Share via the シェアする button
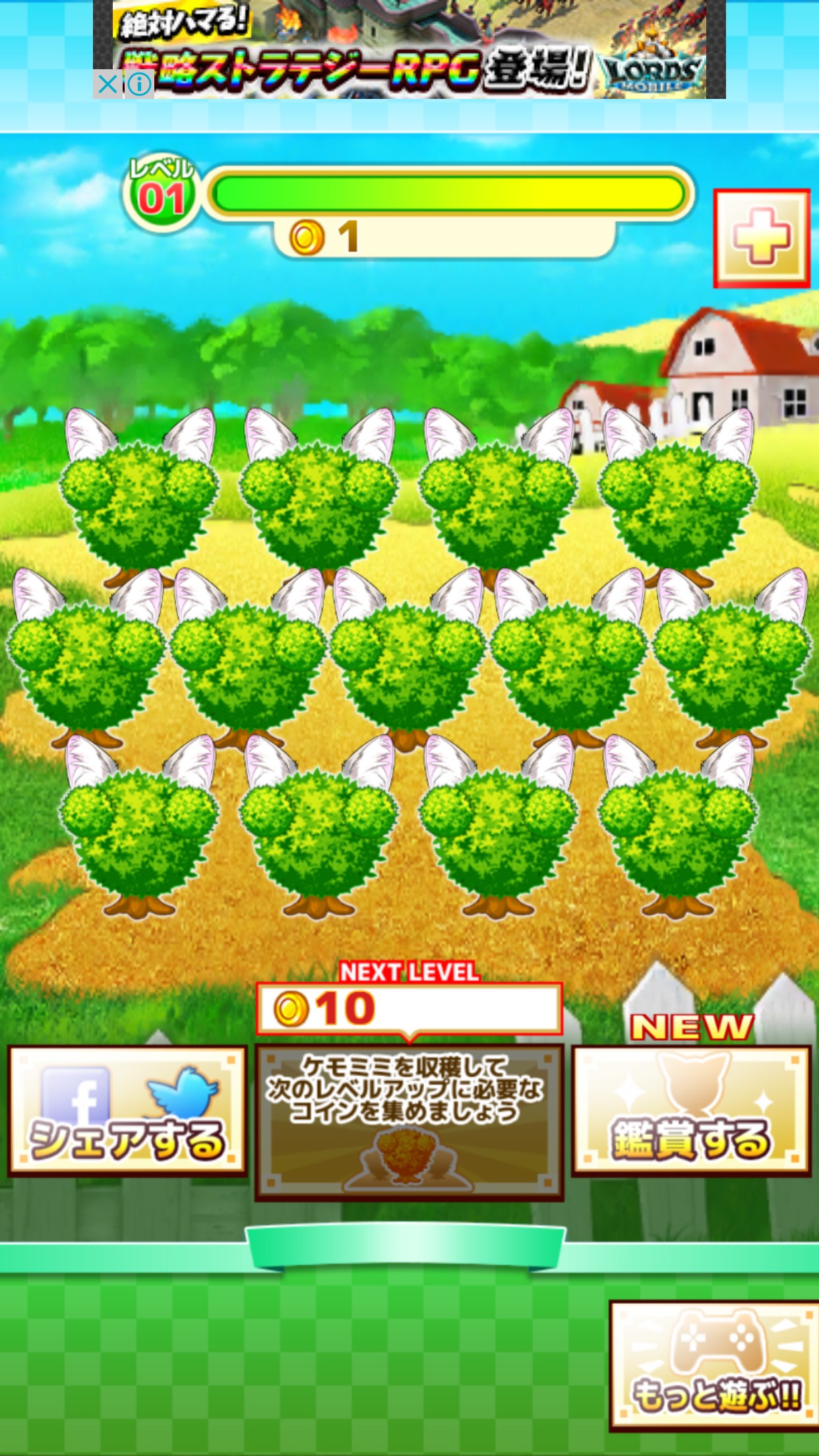Viewport: 819px width, 1456px height. click(x=127, y=1110)
